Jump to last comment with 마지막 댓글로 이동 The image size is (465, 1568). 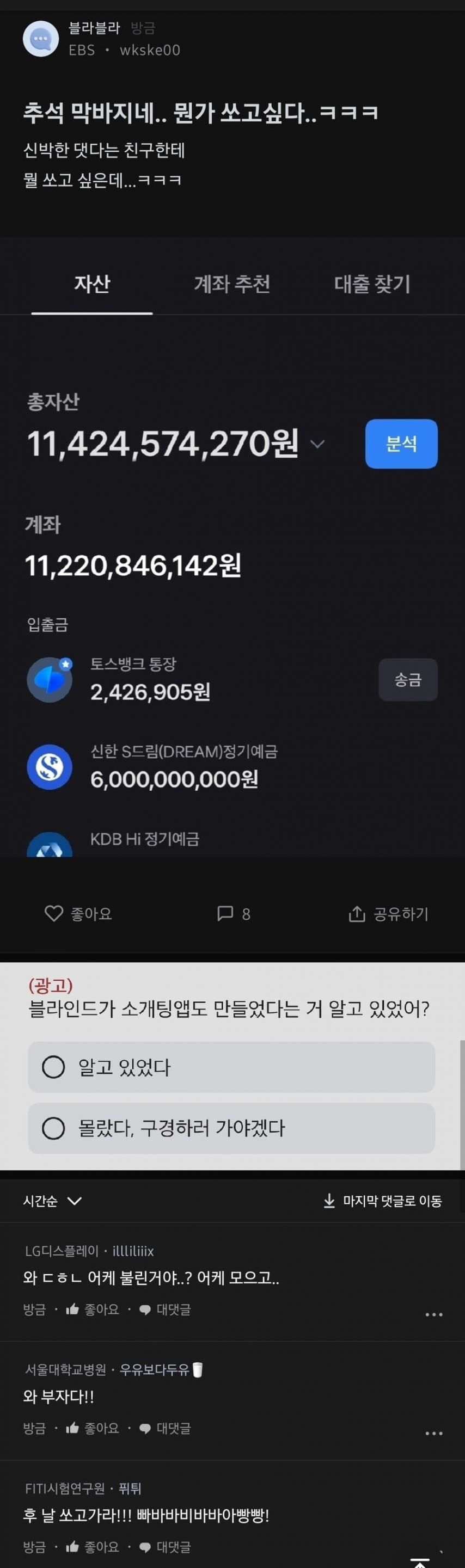(382, 1201)
